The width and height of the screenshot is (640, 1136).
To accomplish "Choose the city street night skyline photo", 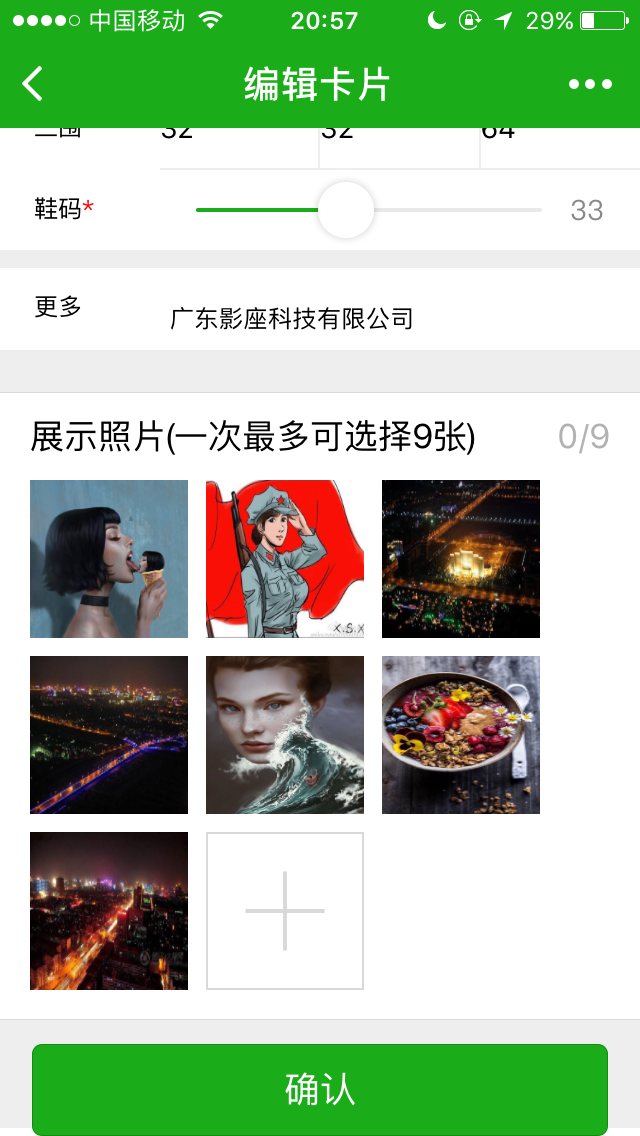I will point(109,911).
